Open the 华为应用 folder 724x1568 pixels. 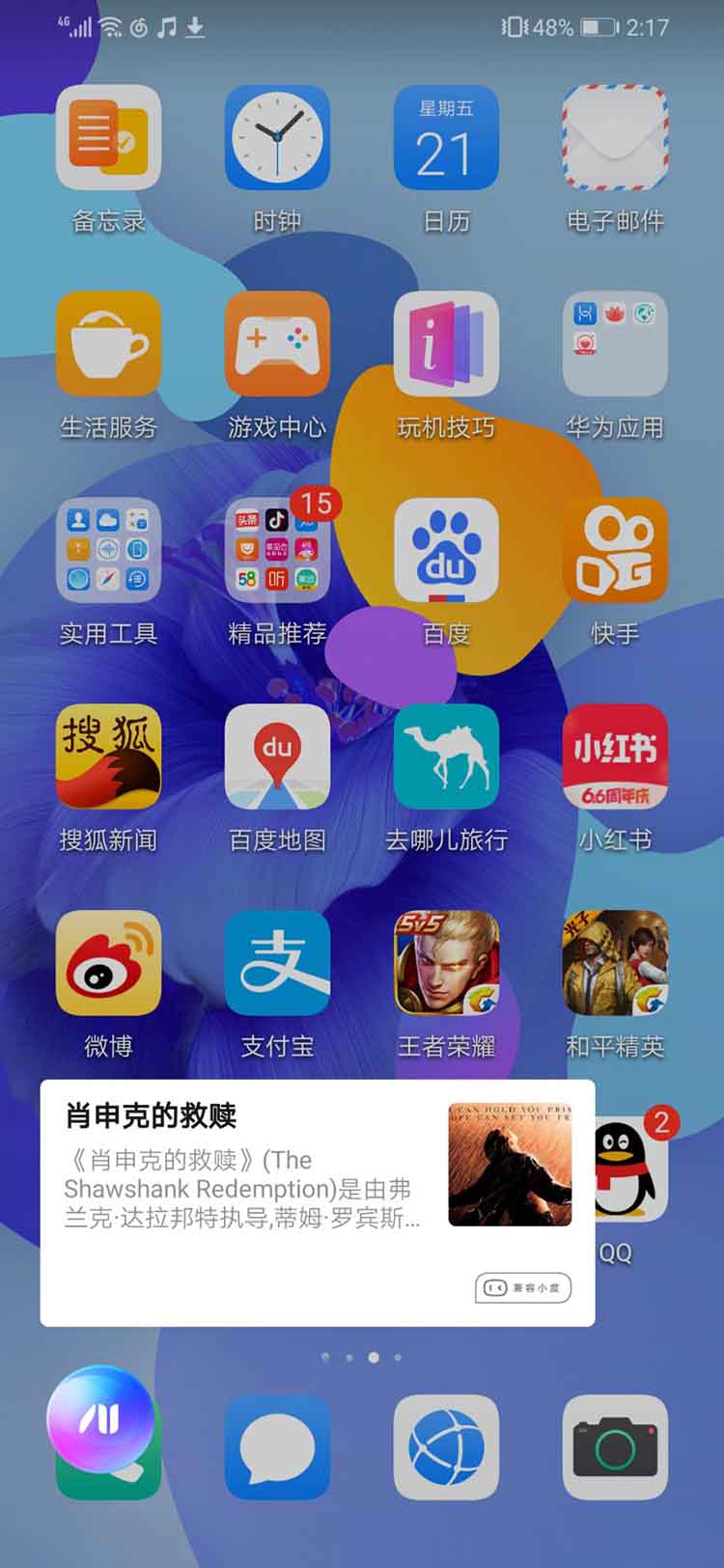(615, 344)
